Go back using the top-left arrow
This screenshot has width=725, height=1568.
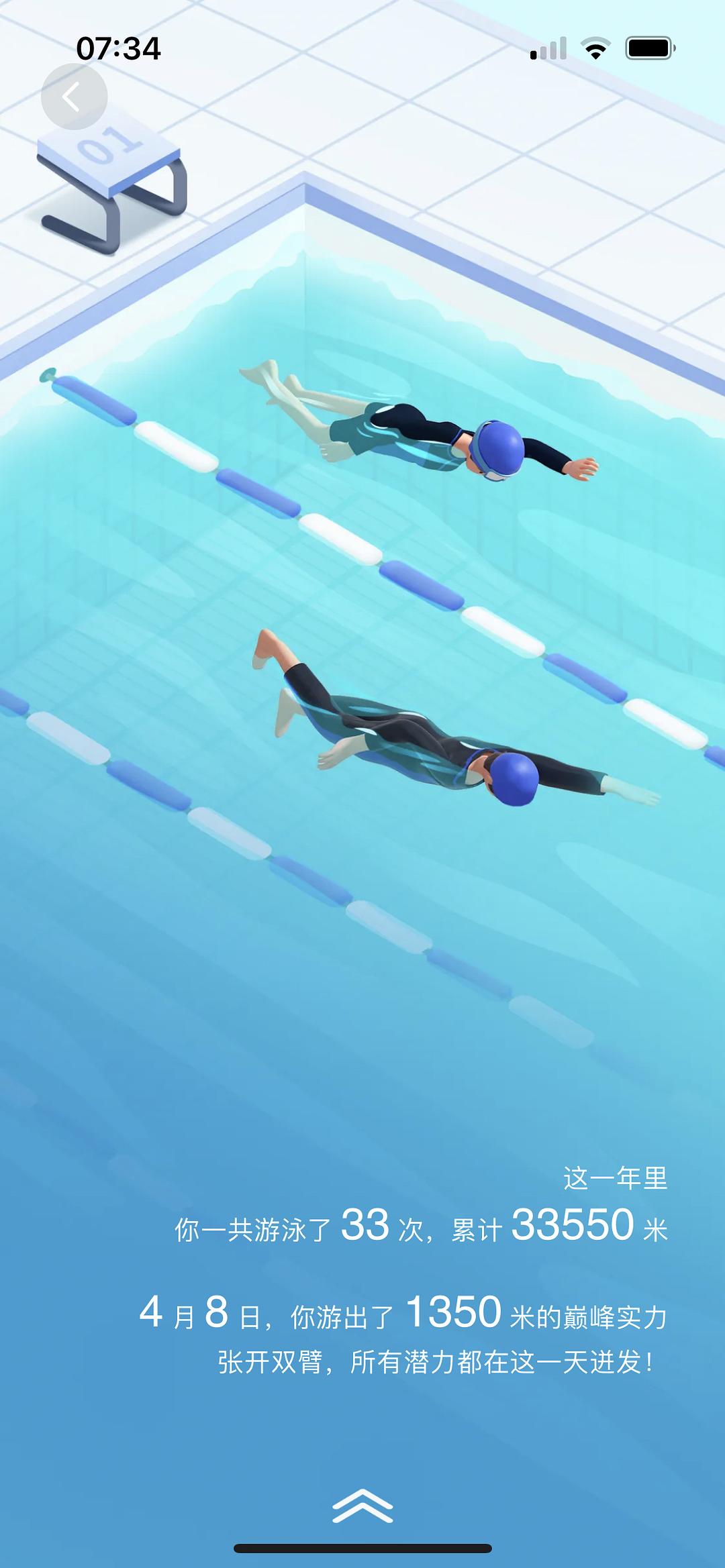[x=74, y=97]
